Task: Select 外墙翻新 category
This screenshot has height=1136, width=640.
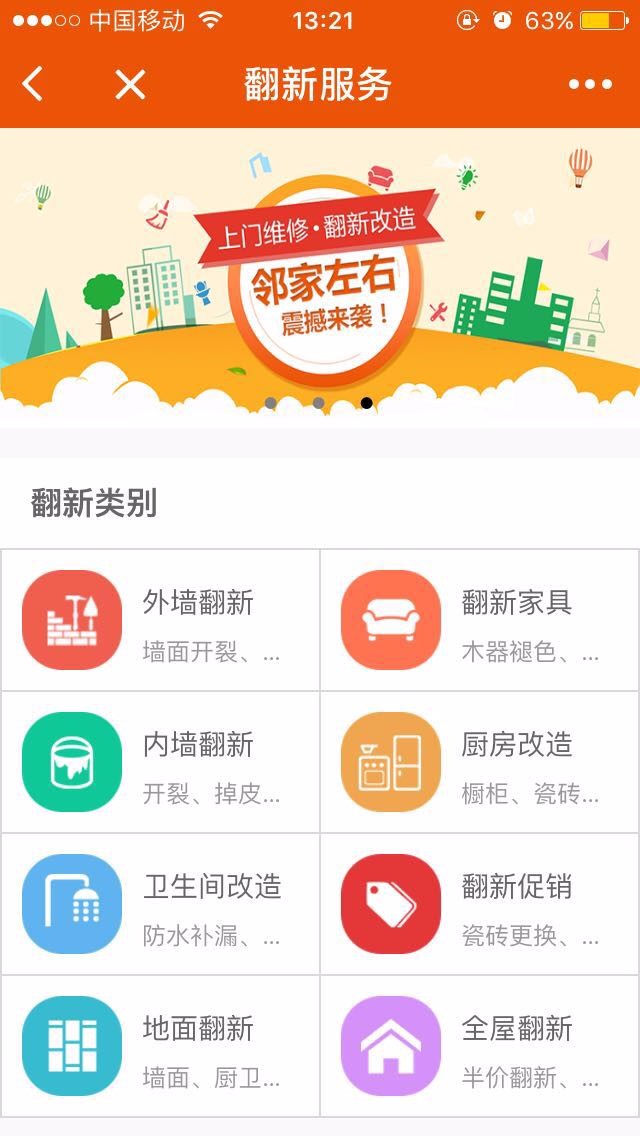Action: click(160, 620)
